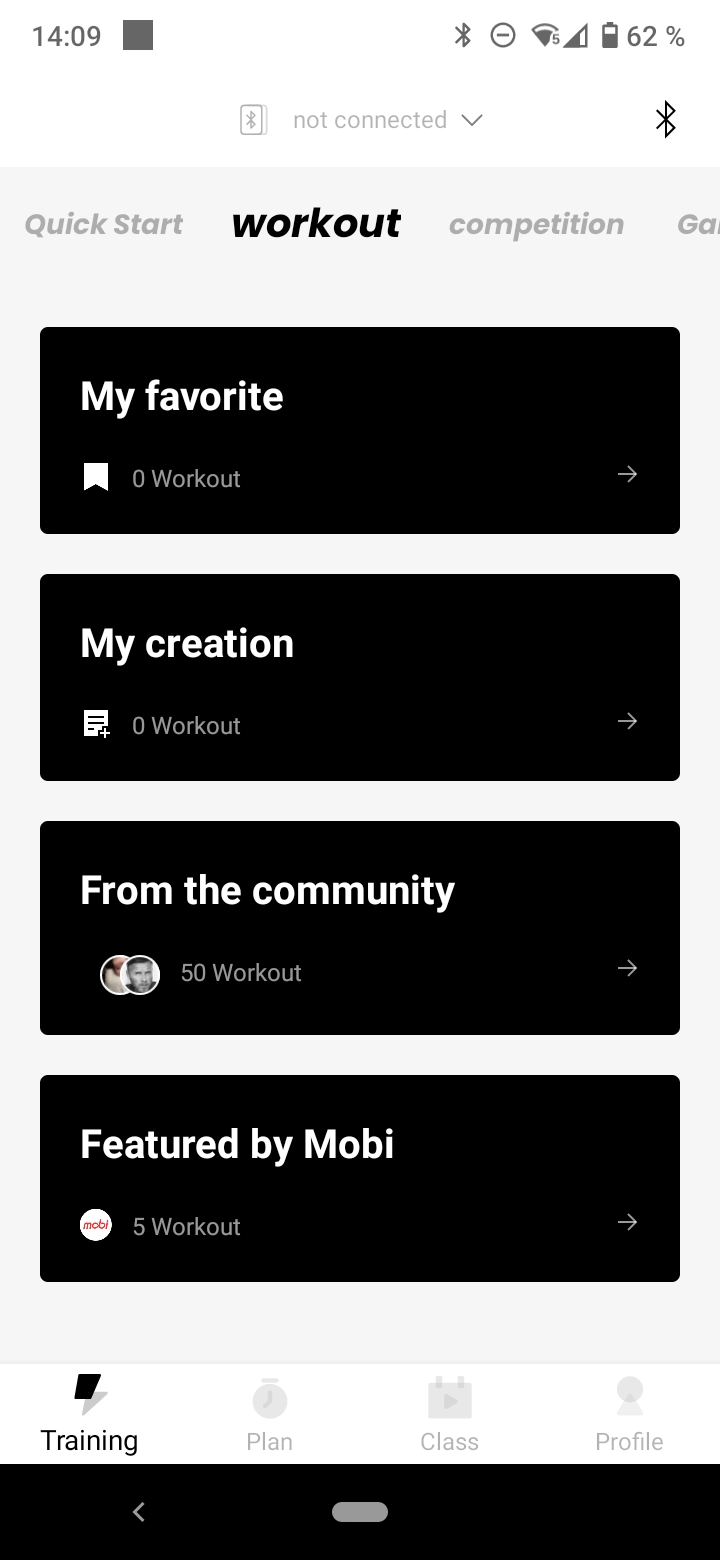Switch to the Quick Start tab
The height and width of the screenshot is (1560, 720).
(104, 224)
